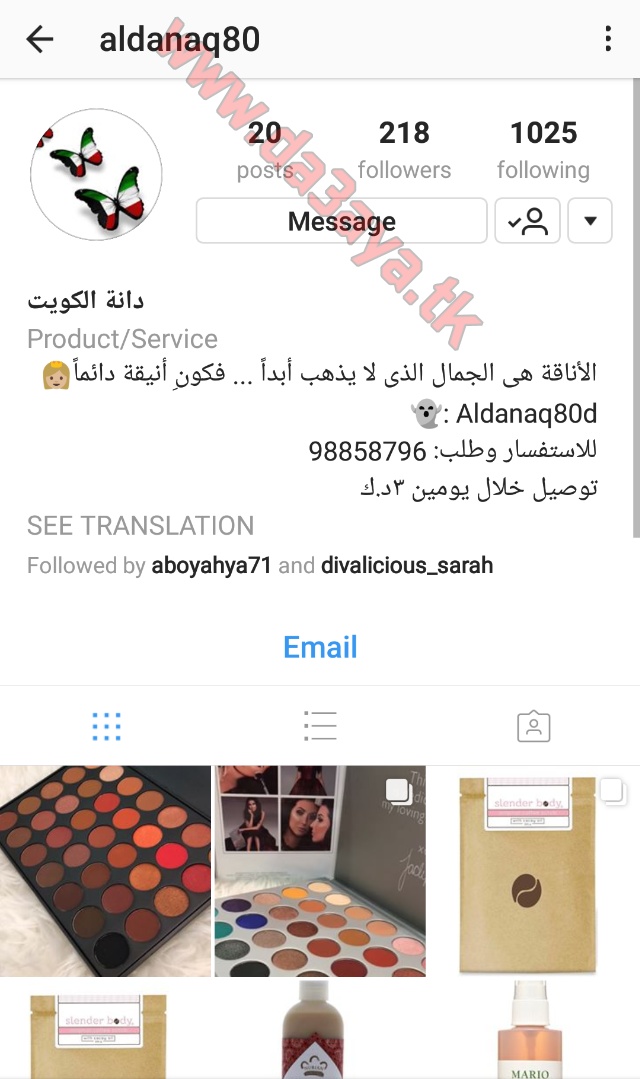Open the orange eyeshadow palette post
640x1079 pixels.
[105, 871]
